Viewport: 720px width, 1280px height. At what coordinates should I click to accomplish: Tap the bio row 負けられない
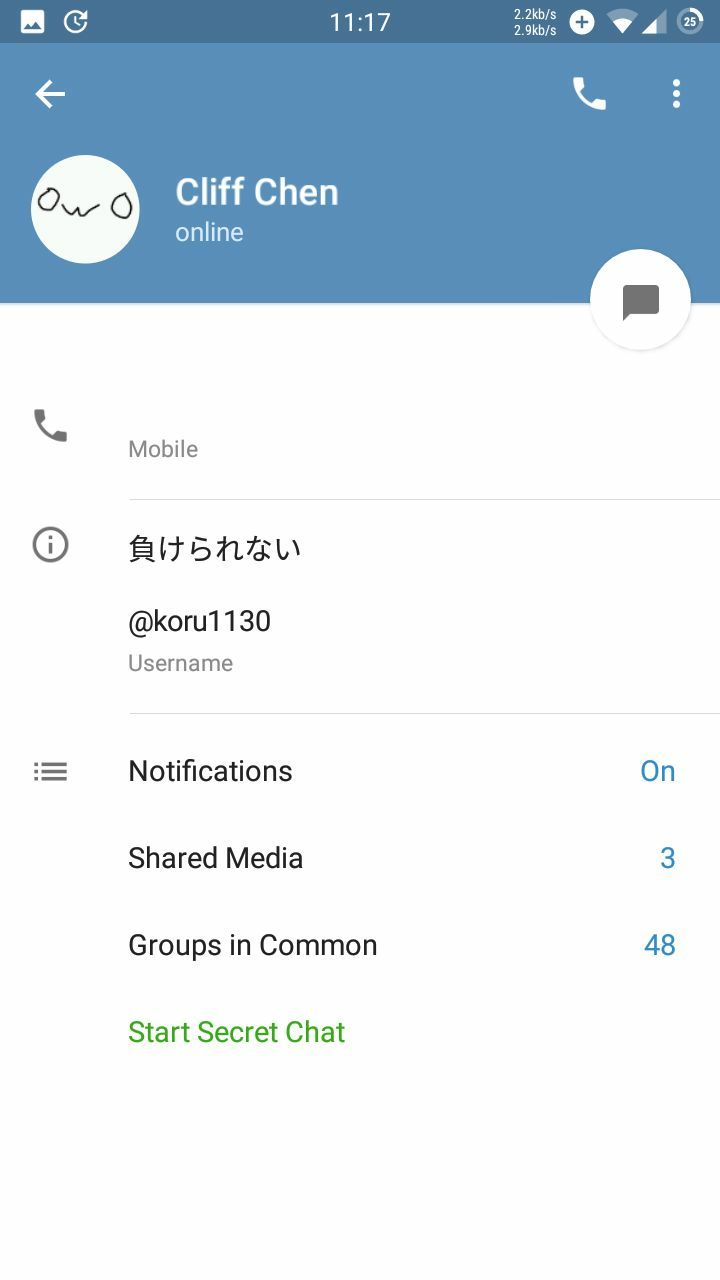[360, 549]
